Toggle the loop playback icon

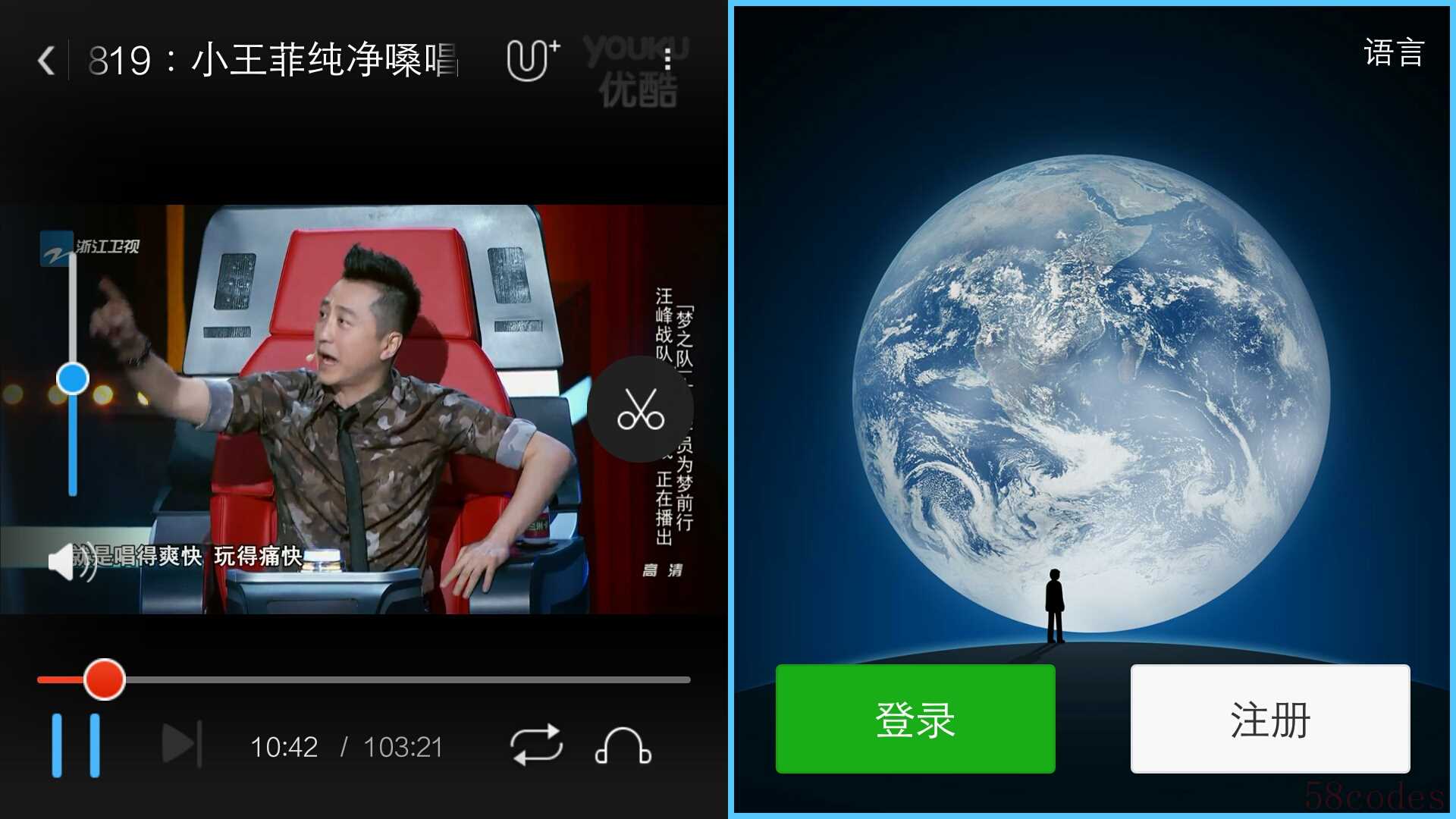tap(536, 745)
